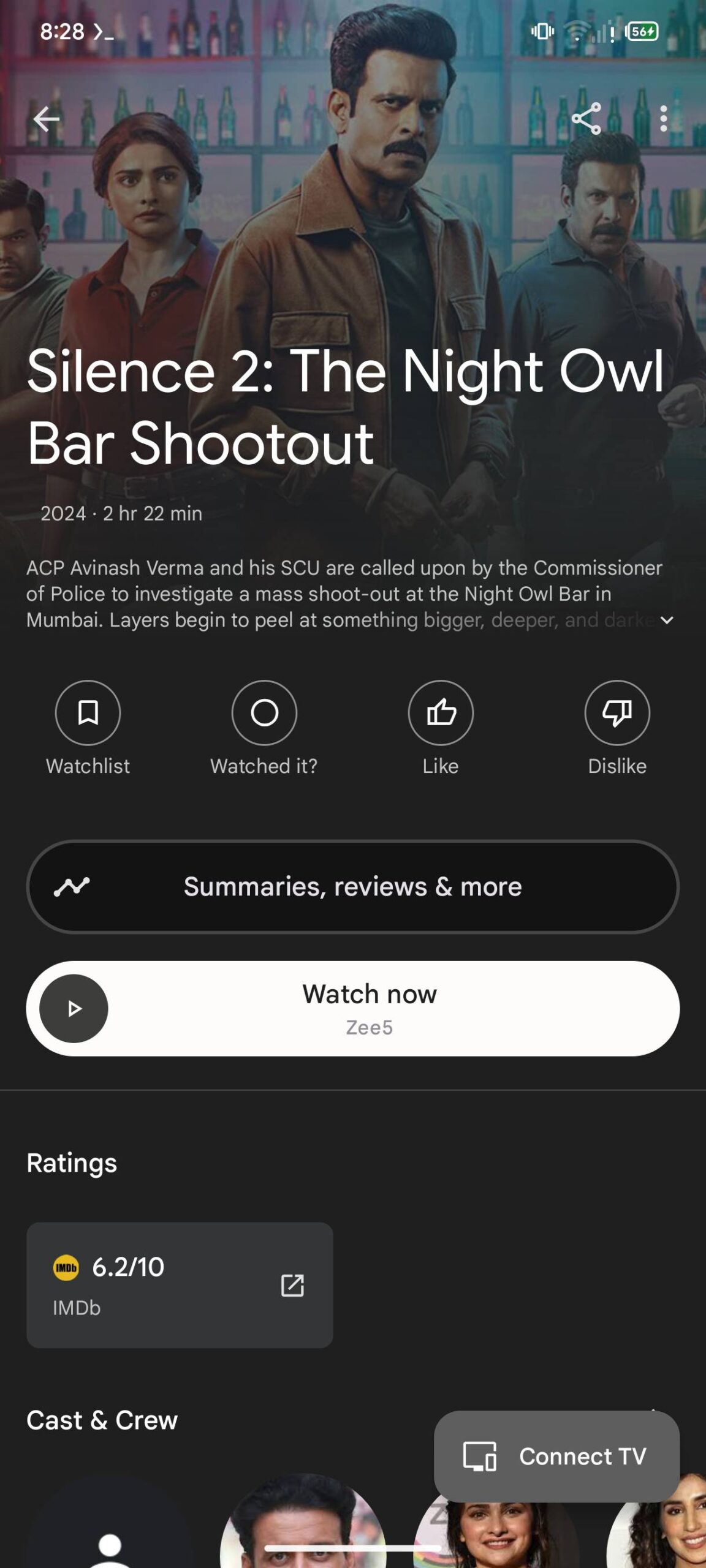Add the movie to Watchlist
This screenshot has width=706, height=1568.
[x=88, y=713]
